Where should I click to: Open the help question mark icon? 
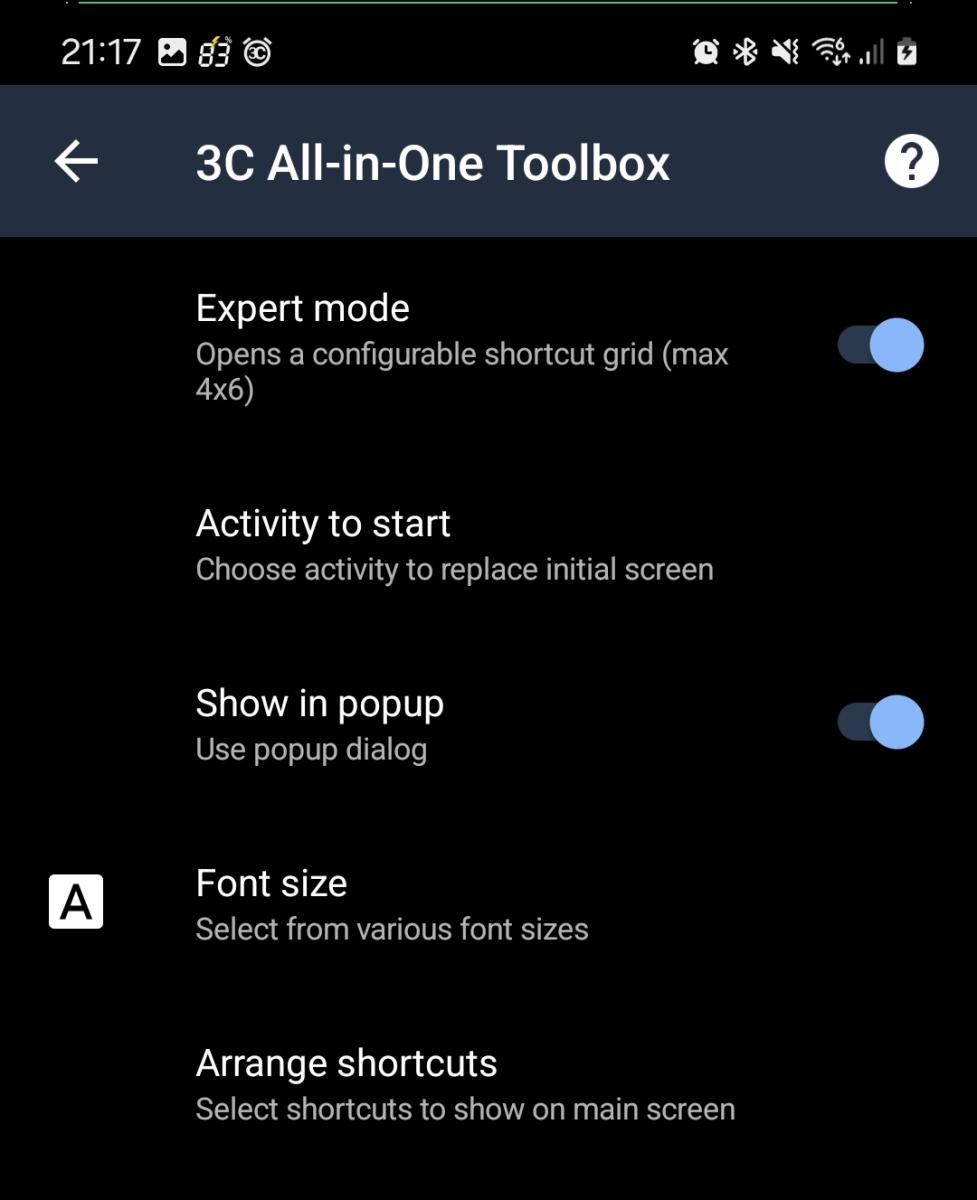pos(911,161)
